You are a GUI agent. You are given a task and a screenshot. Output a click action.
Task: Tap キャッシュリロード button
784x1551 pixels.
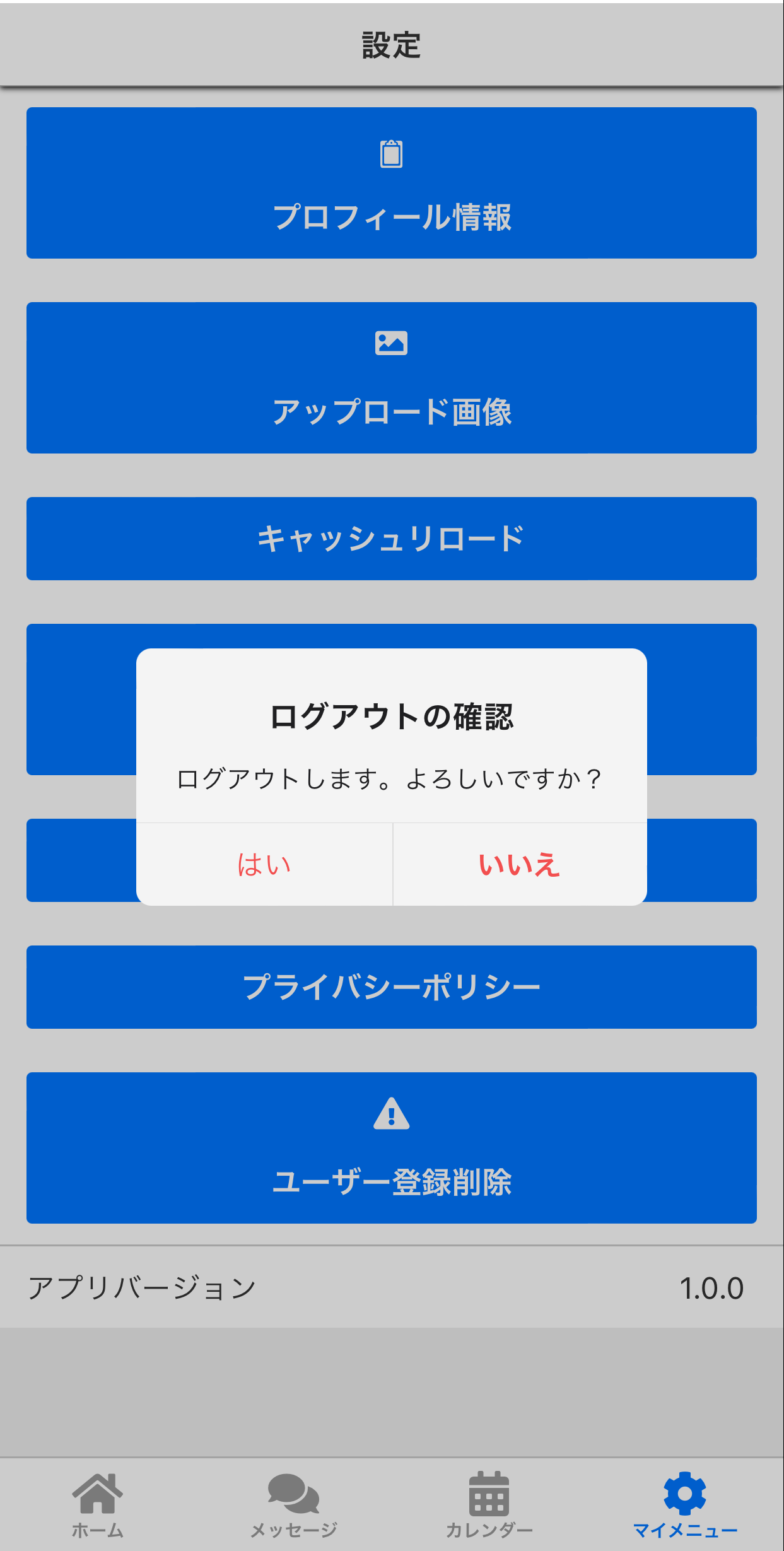click(x=392, y=539)
